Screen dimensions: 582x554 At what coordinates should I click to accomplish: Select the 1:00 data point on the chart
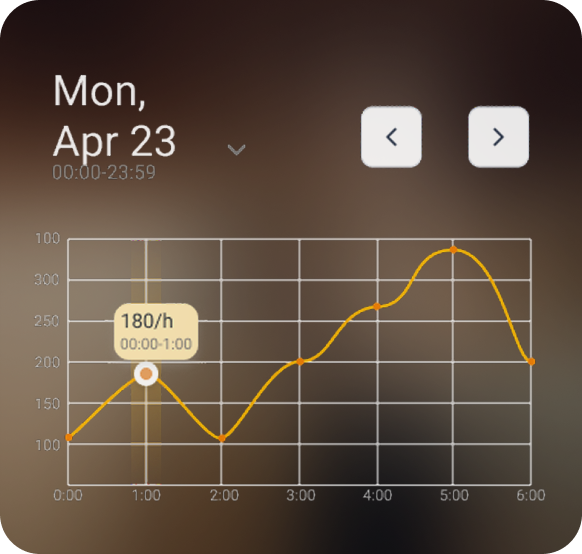click(146, 374)
